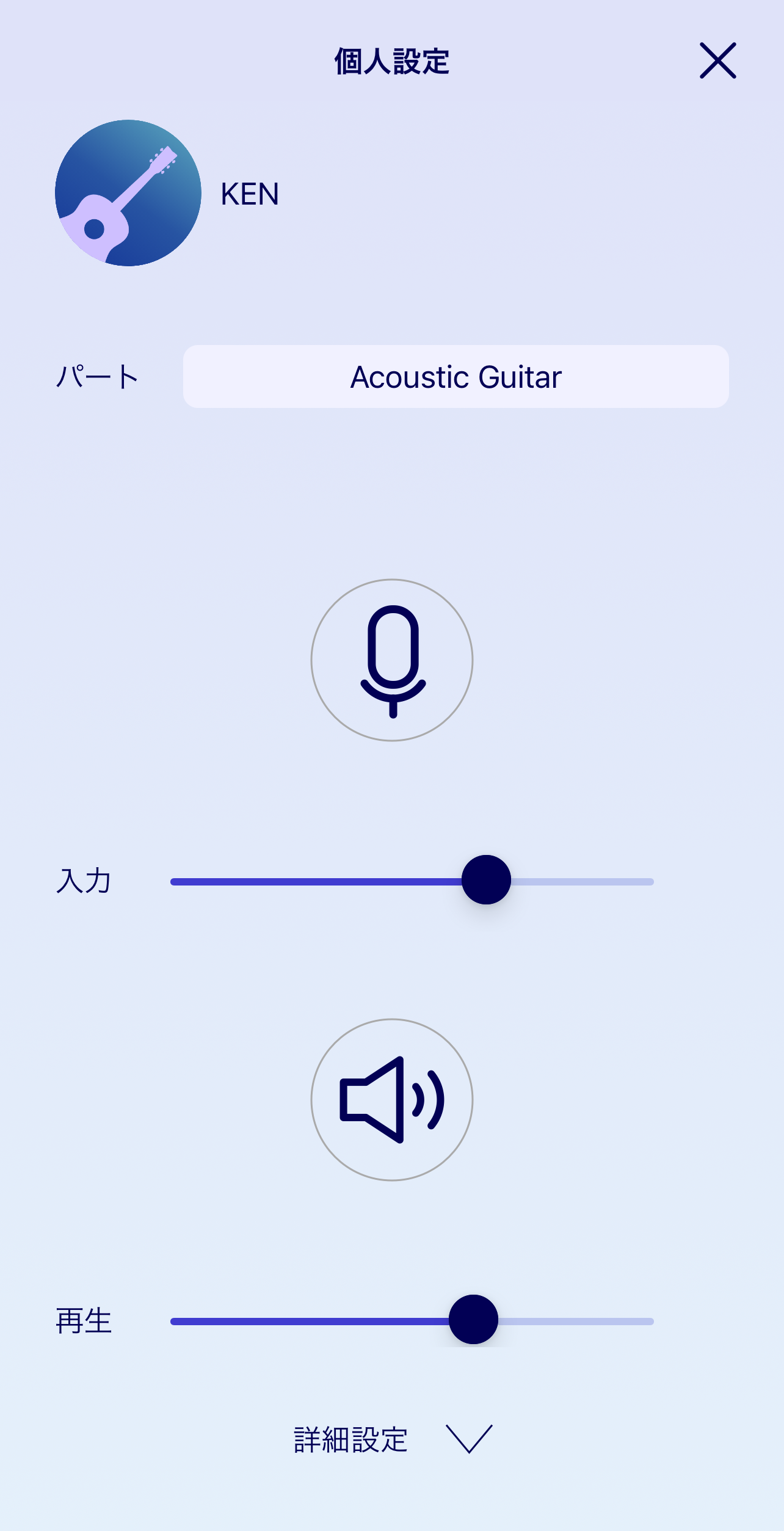This screenshot has height=1531, width=784.
Task: Tap the 再生 volume slider
Action: point(473,1320)
